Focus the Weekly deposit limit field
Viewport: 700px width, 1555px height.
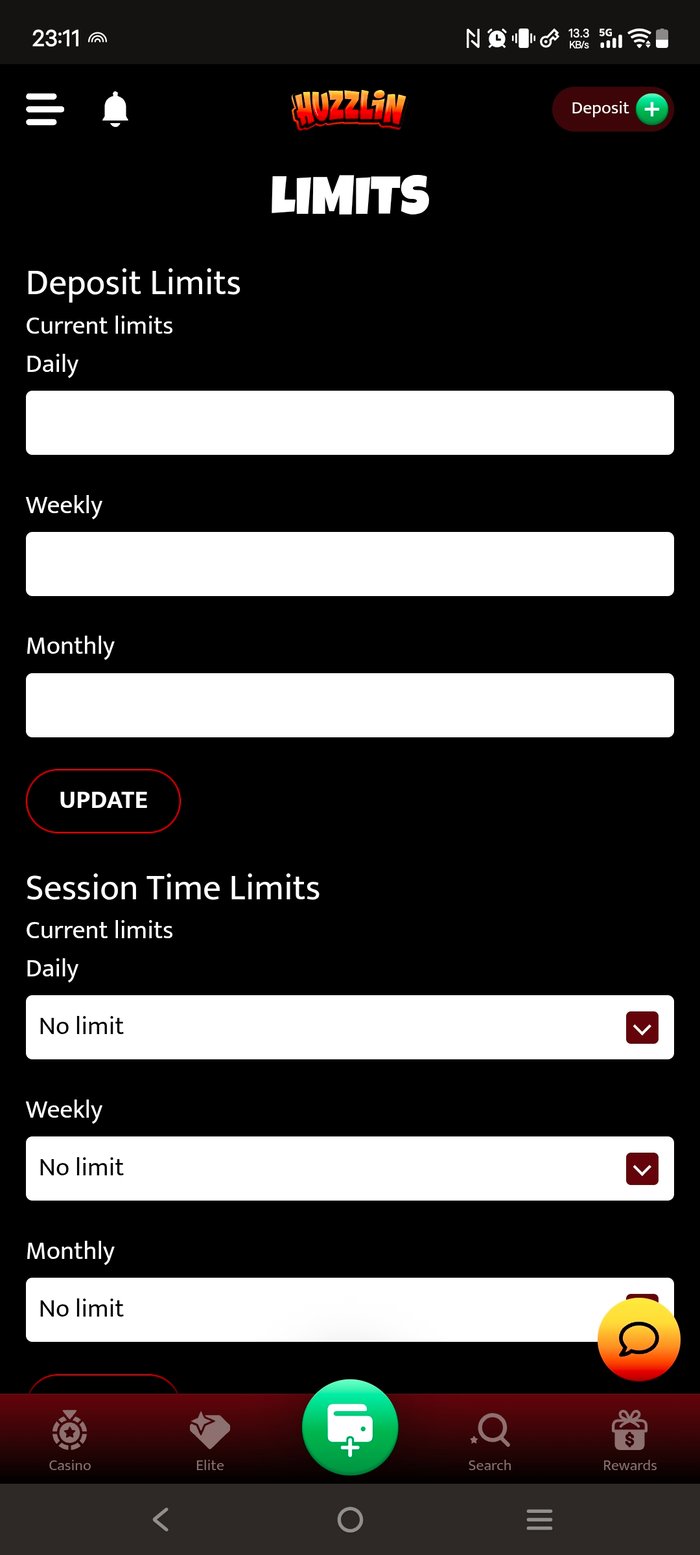coord(350,564)
